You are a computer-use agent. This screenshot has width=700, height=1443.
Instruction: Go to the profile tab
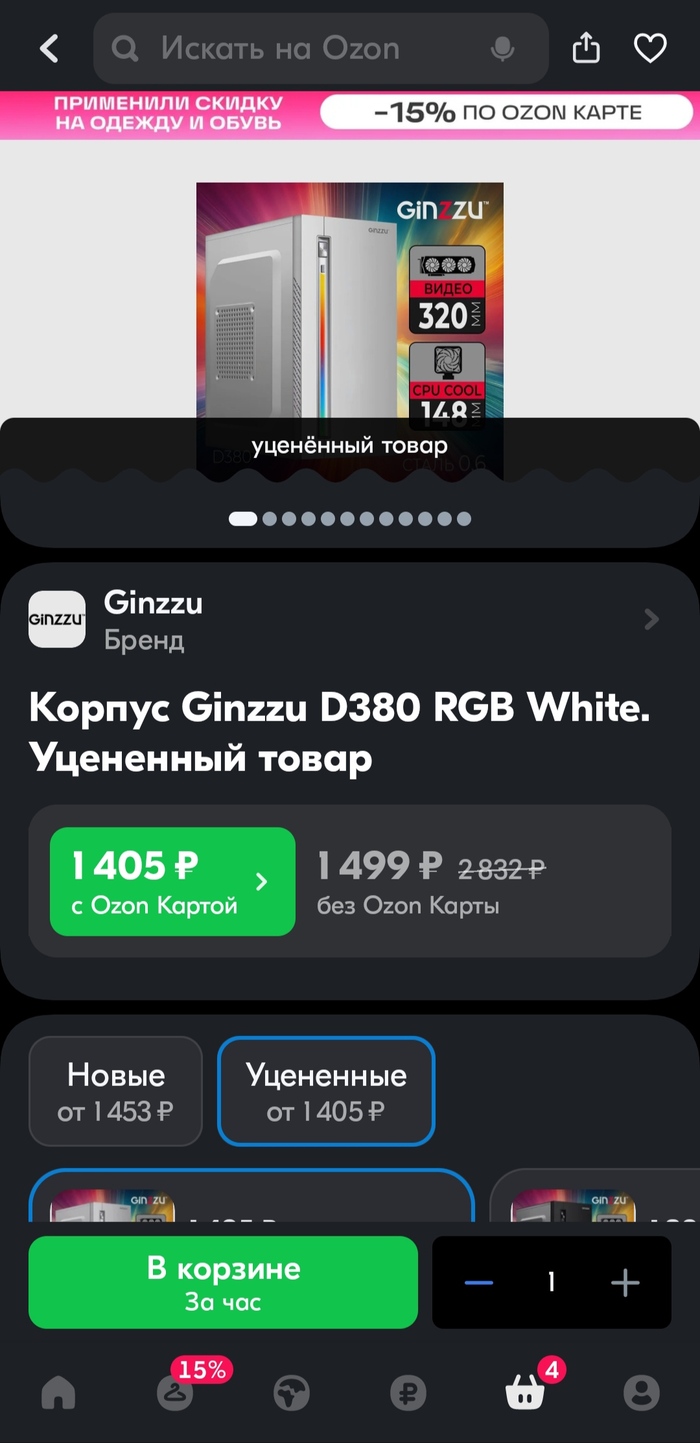(641, 1392)
